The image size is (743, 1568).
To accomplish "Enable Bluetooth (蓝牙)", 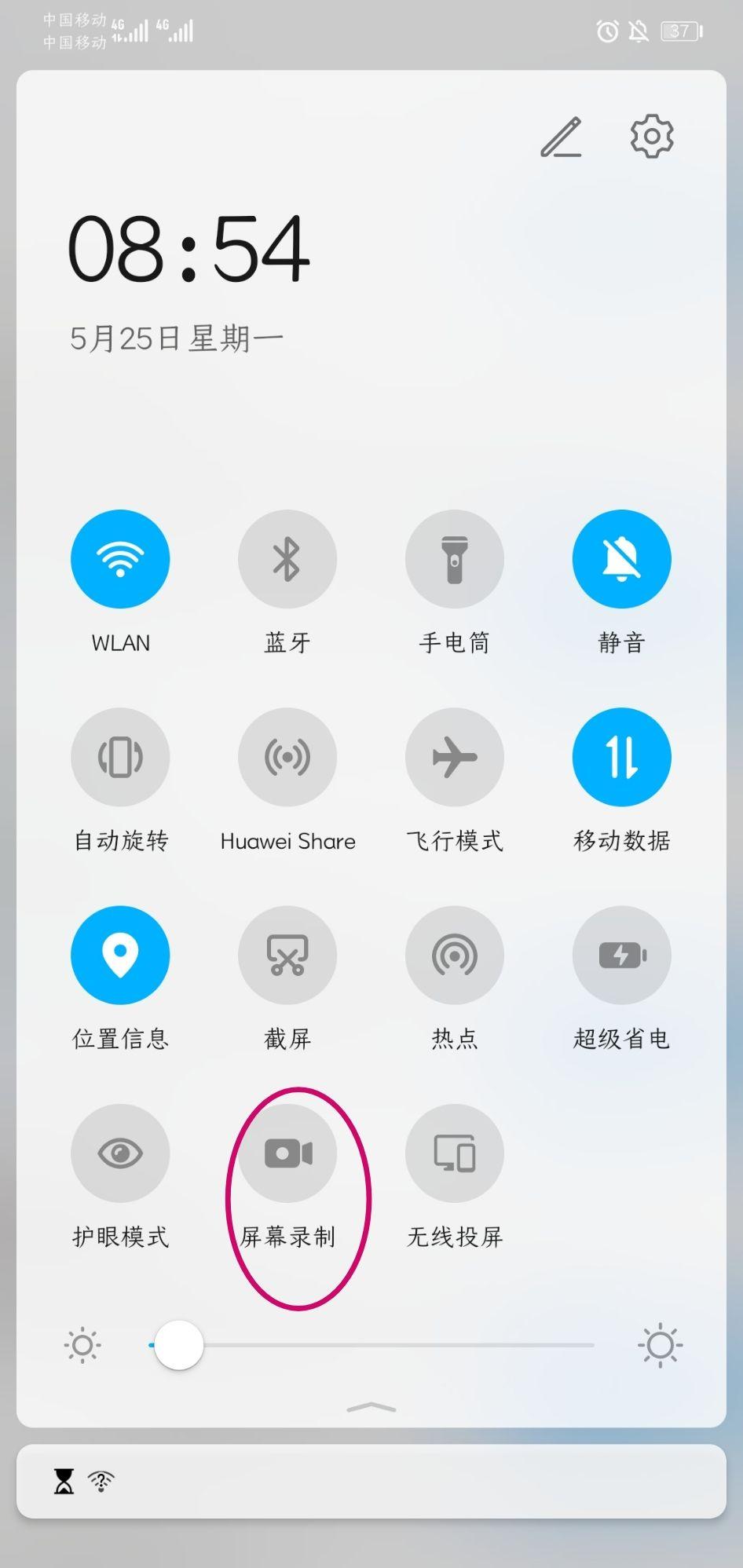I will (287, 559).
